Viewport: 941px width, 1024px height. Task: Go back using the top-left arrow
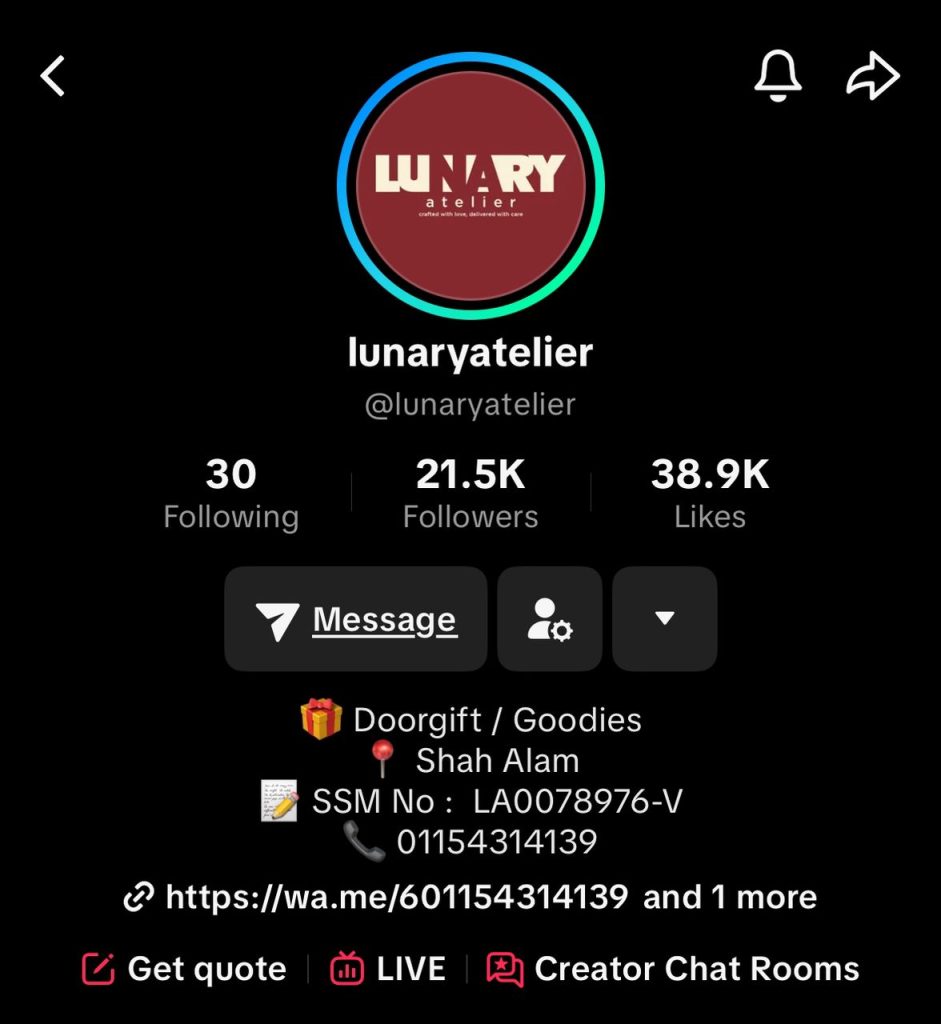[53, 76]
